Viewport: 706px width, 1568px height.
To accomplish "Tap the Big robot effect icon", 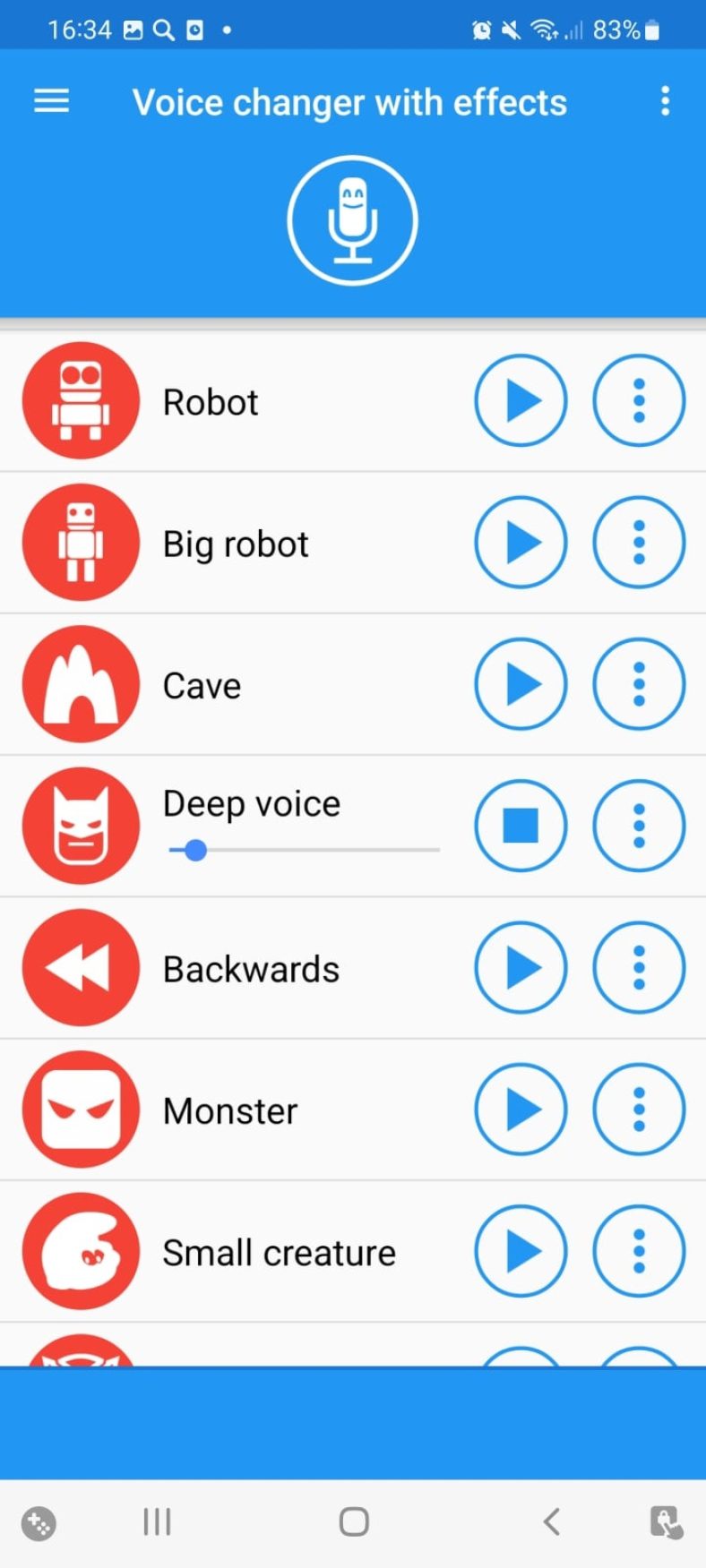I will click(81, 542).
